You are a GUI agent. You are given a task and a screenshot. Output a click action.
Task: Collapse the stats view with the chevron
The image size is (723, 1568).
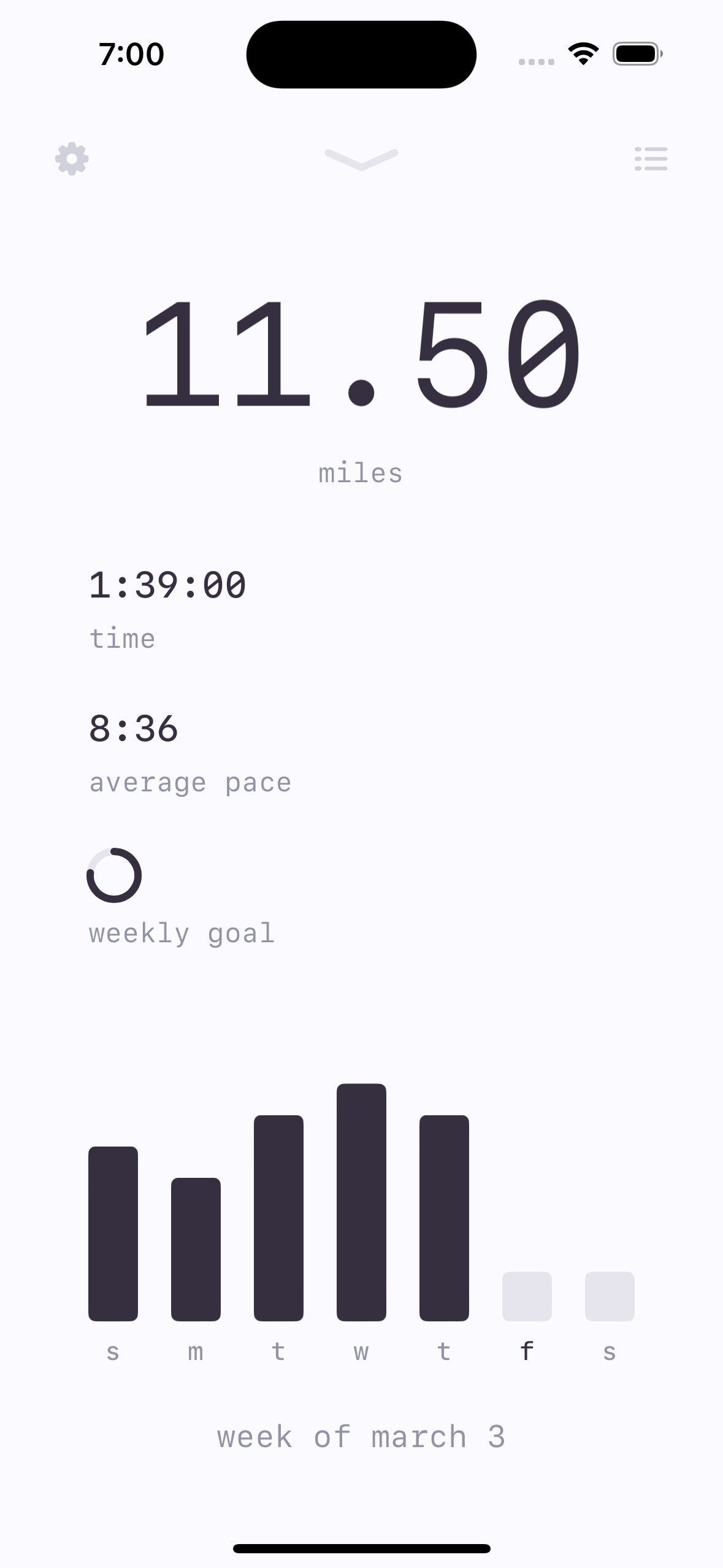coord(361,159)
